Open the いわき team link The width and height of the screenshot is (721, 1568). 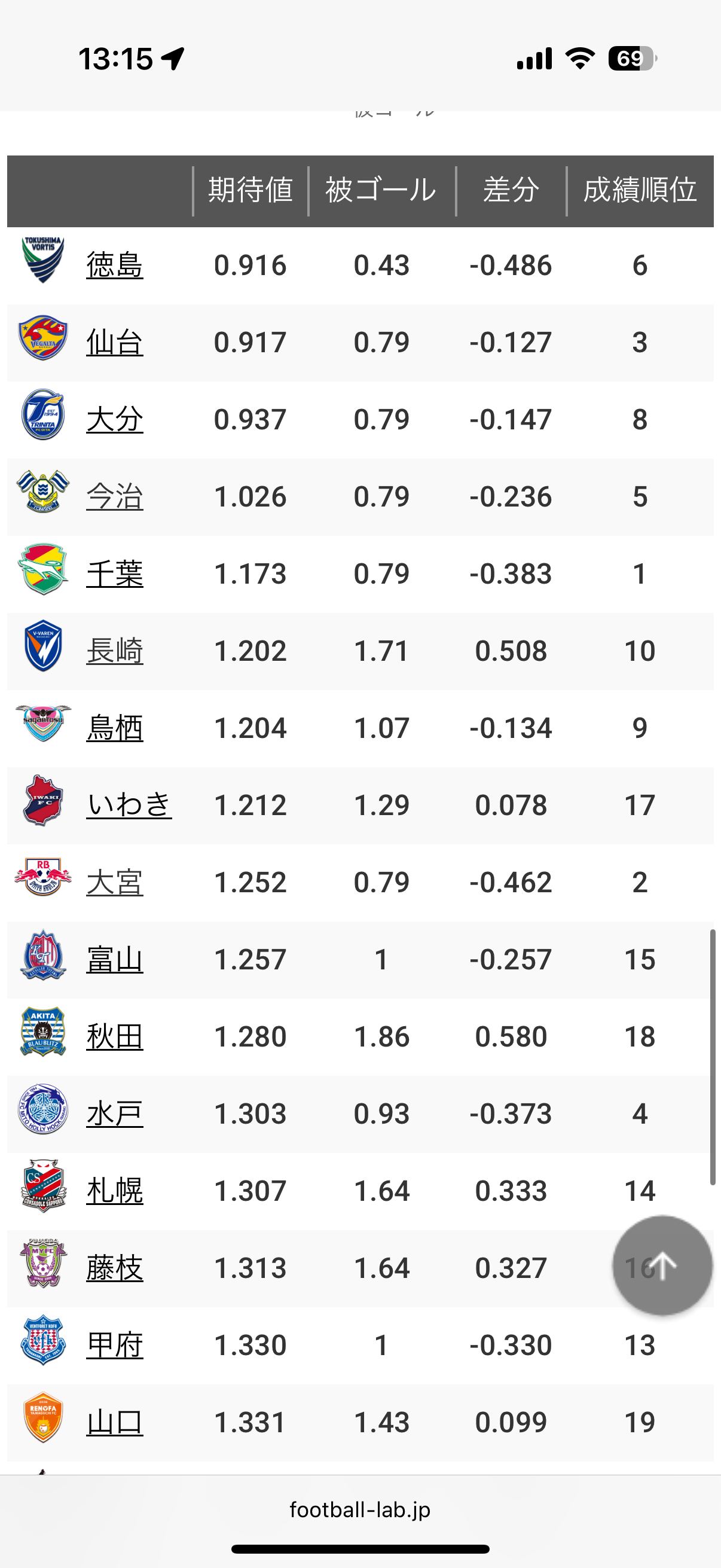tap(129, 806)
